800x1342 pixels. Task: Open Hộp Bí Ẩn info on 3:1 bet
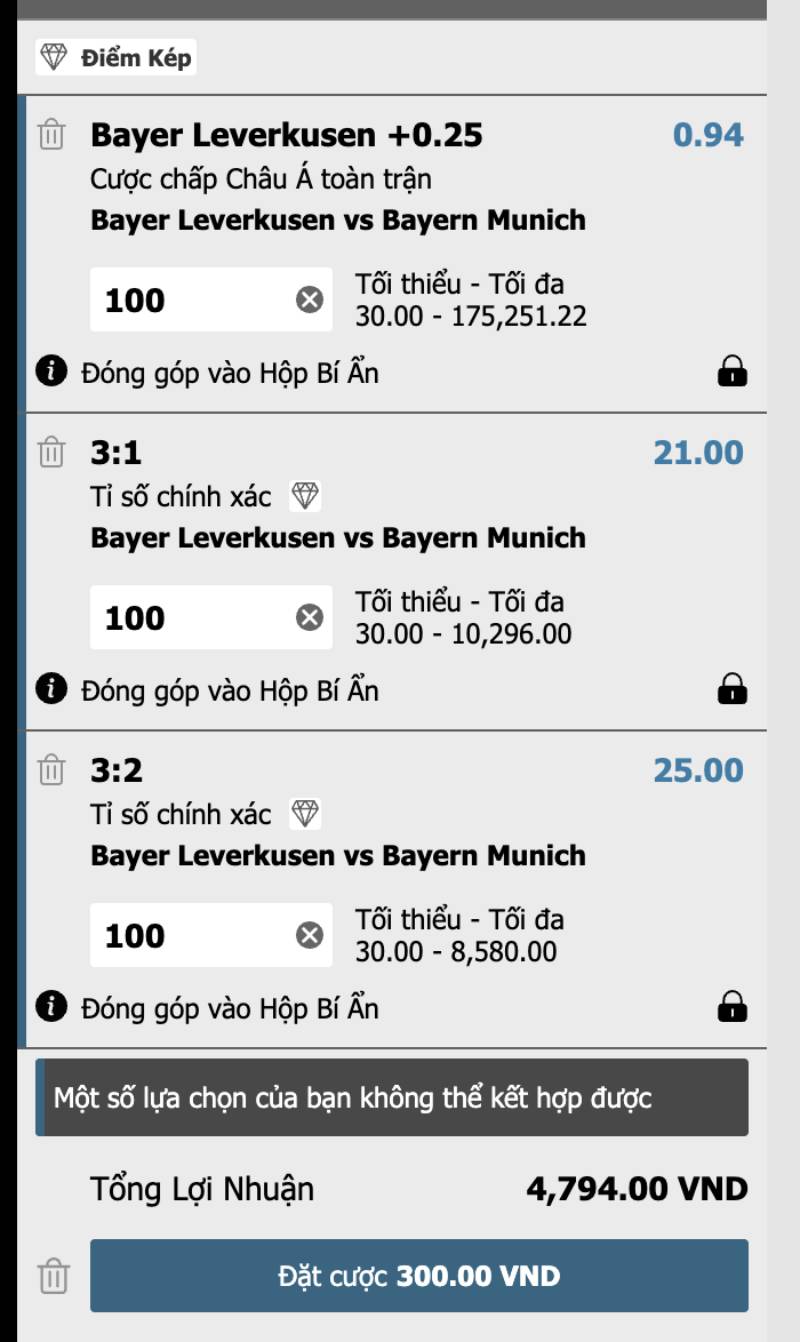pos(51,689)
